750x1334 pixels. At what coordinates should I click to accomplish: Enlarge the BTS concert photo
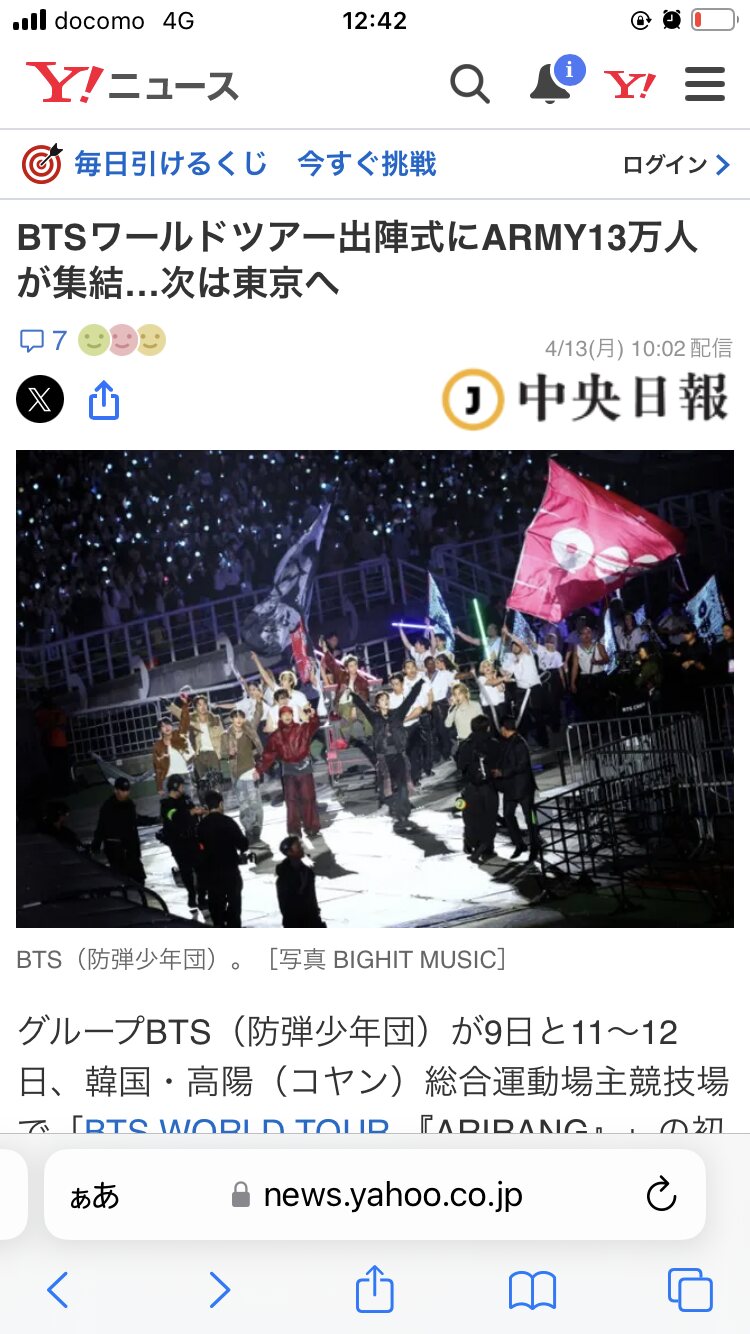tap(375, 688)
